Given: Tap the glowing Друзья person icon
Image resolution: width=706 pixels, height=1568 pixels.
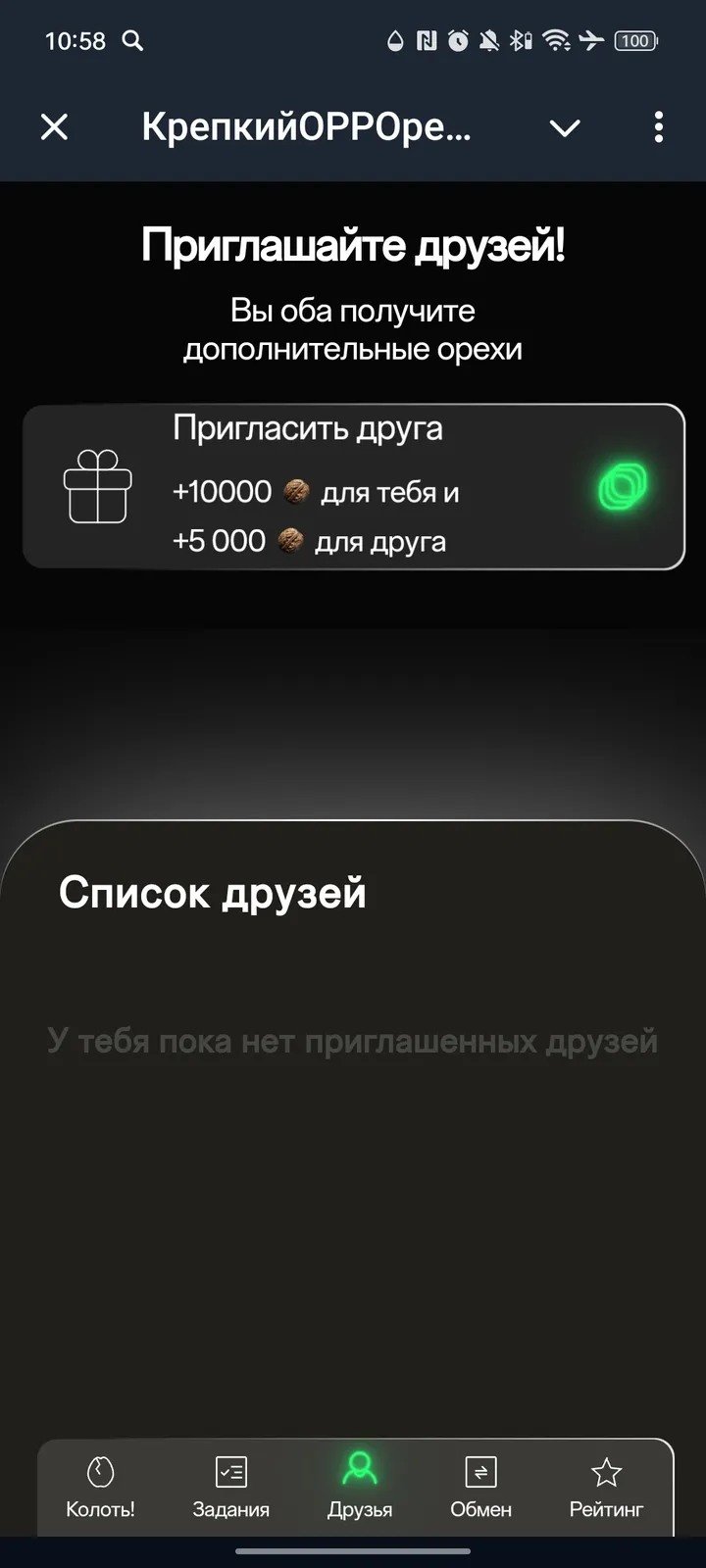Looking at the screenshot, I should pos(360,1470).
